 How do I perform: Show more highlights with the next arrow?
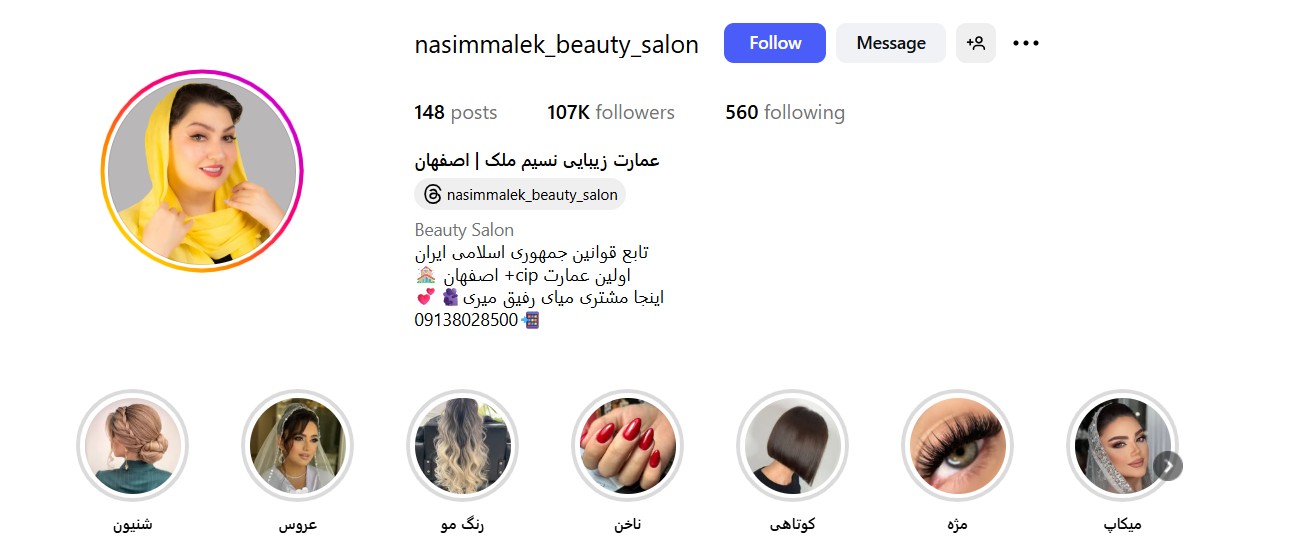[1168, 466]
